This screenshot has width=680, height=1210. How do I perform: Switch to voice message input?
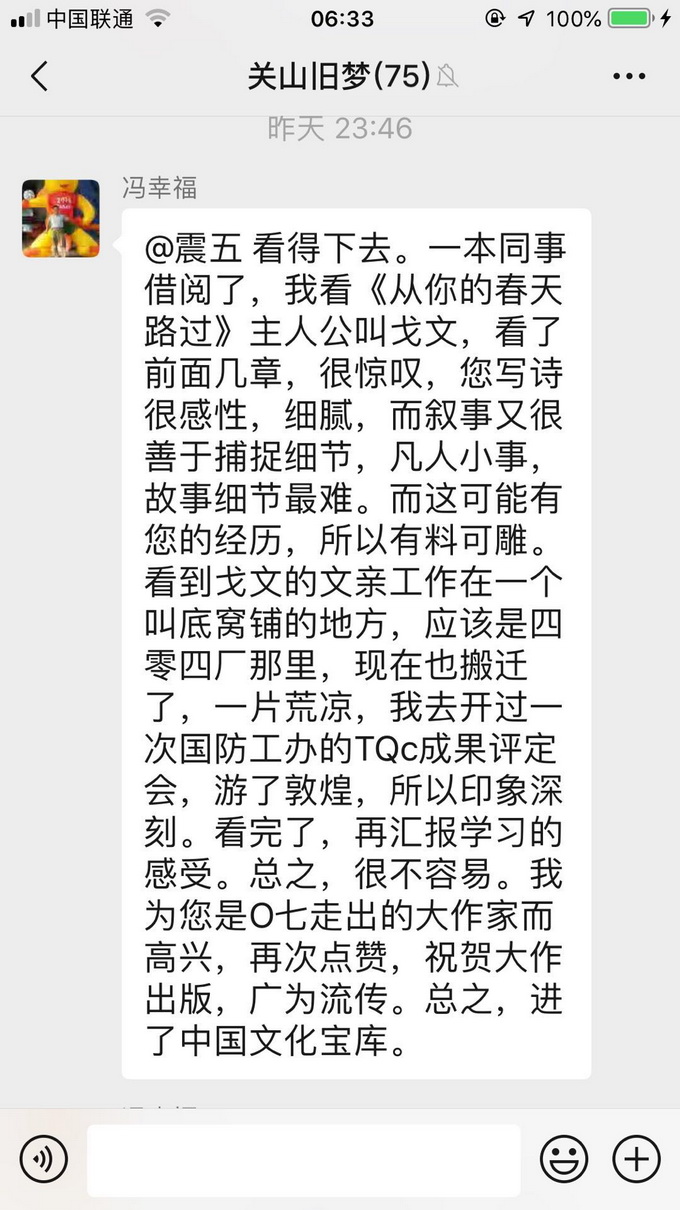click(43, 1160)
